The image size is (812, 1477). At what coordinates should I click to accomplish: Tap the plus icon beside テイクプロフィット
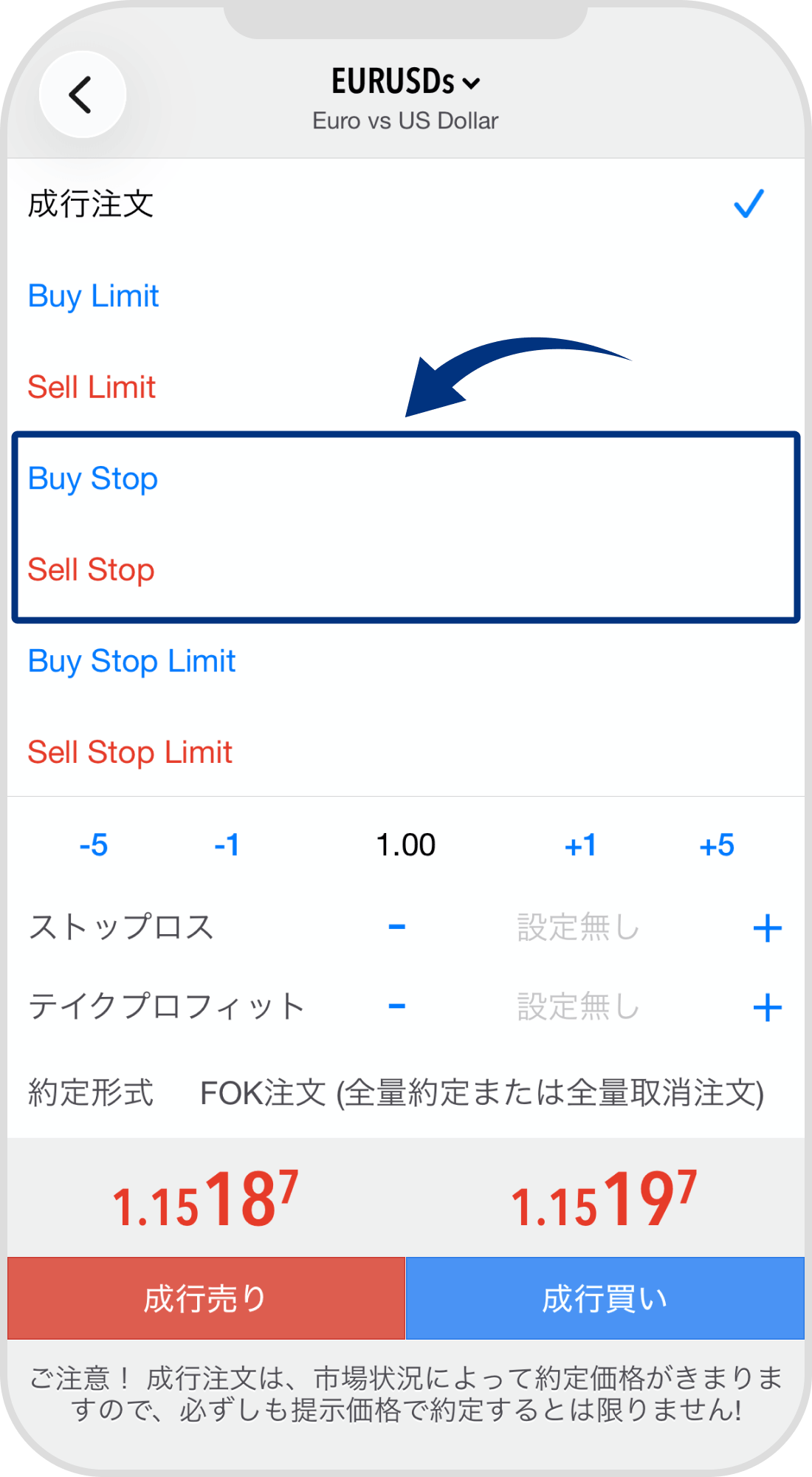(768, 1004)
